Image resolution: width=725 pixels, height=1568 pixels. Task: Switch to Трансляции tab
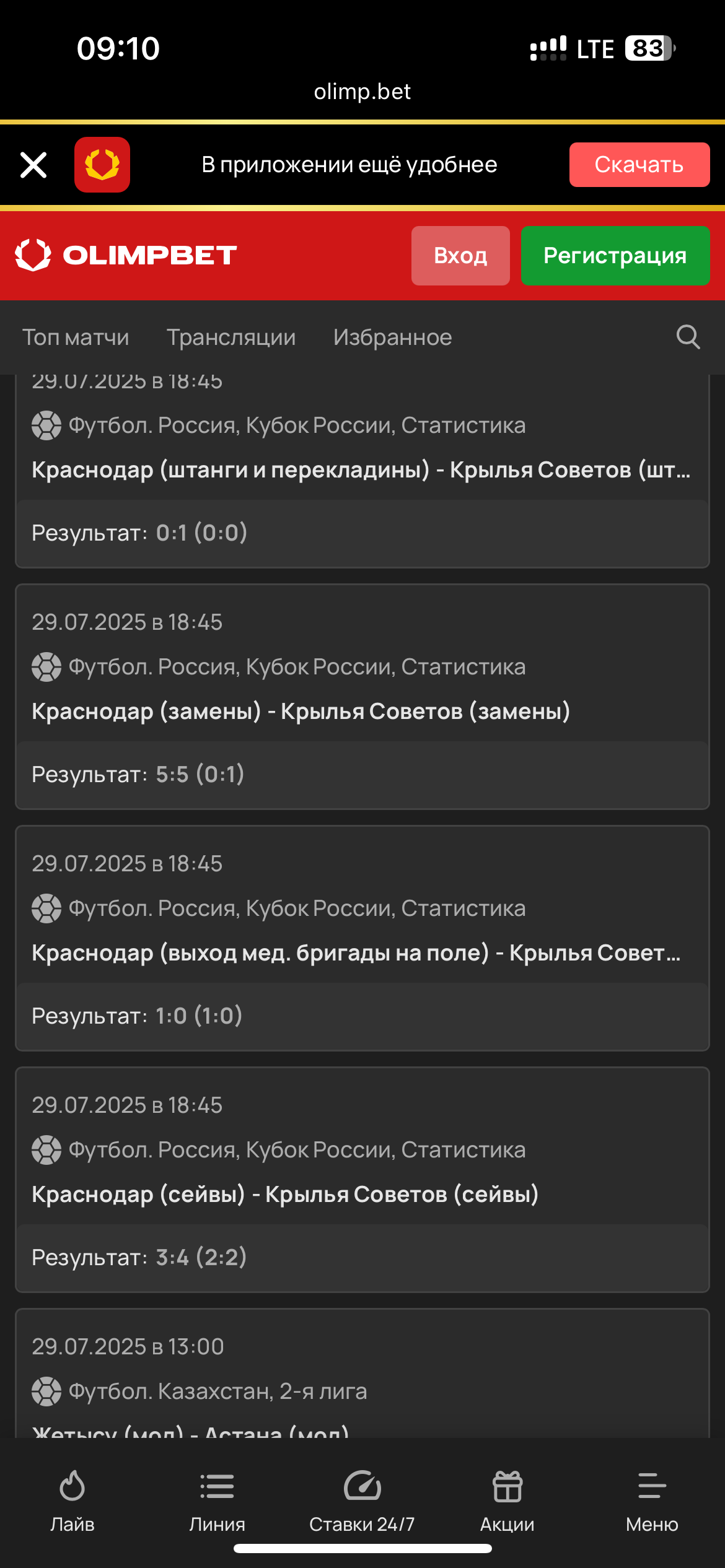[231, 338]
